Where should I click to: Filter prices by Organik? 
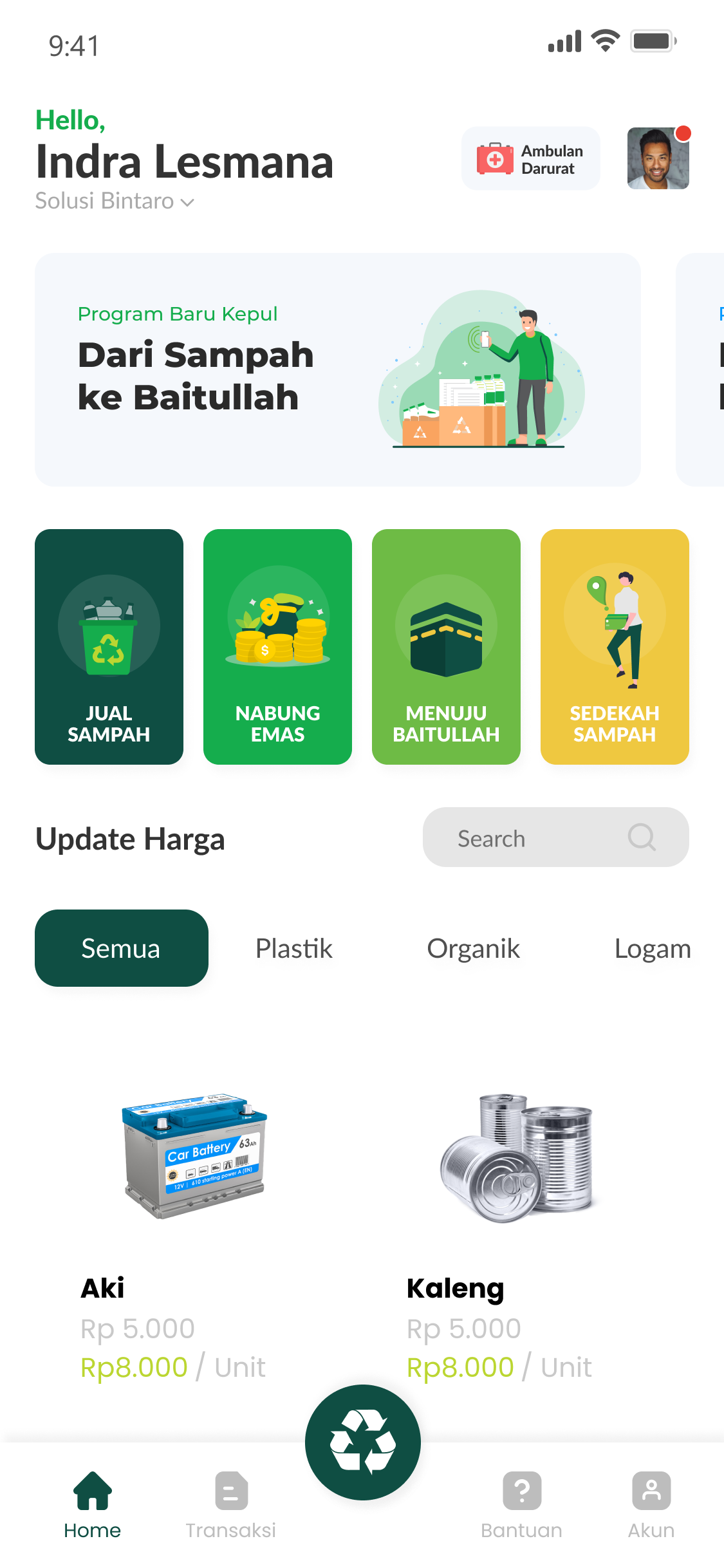(473, 949)
